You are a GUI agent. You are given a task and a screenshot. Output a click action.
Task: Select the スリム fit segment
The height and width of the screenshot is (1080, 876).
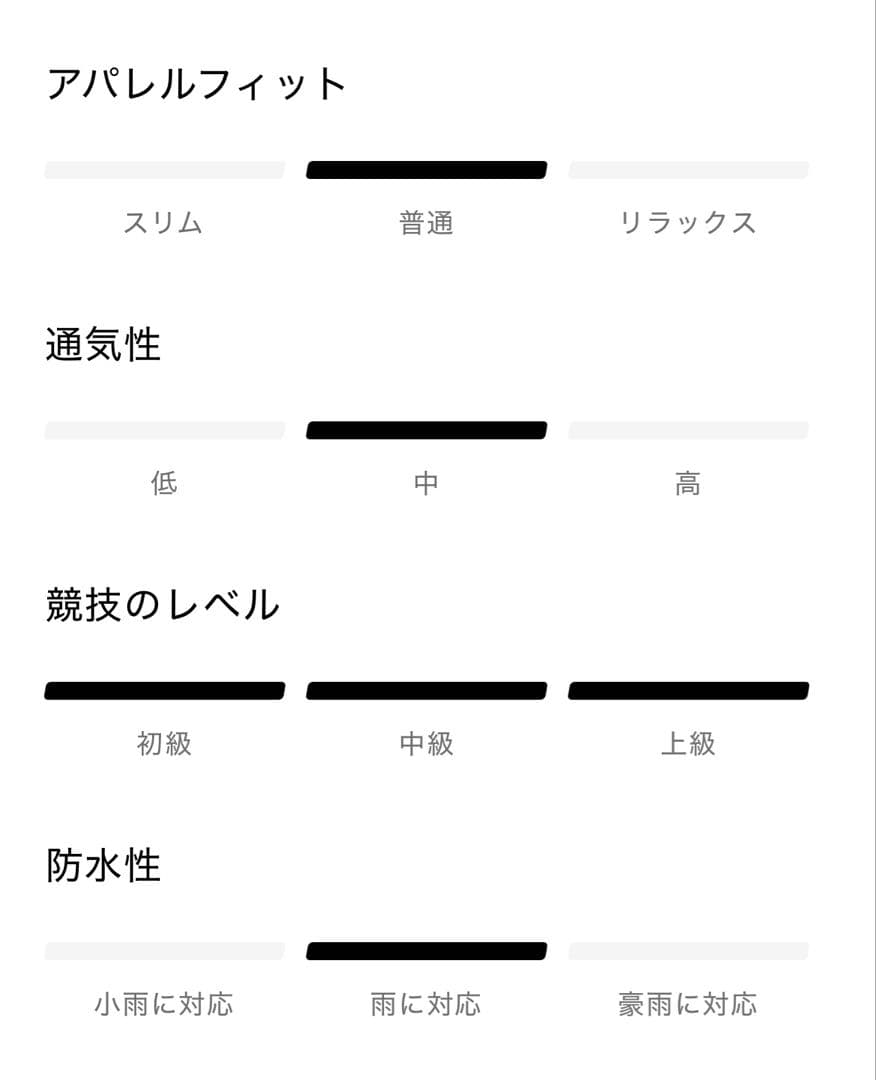pyautogui.click(x=163, y=170)
